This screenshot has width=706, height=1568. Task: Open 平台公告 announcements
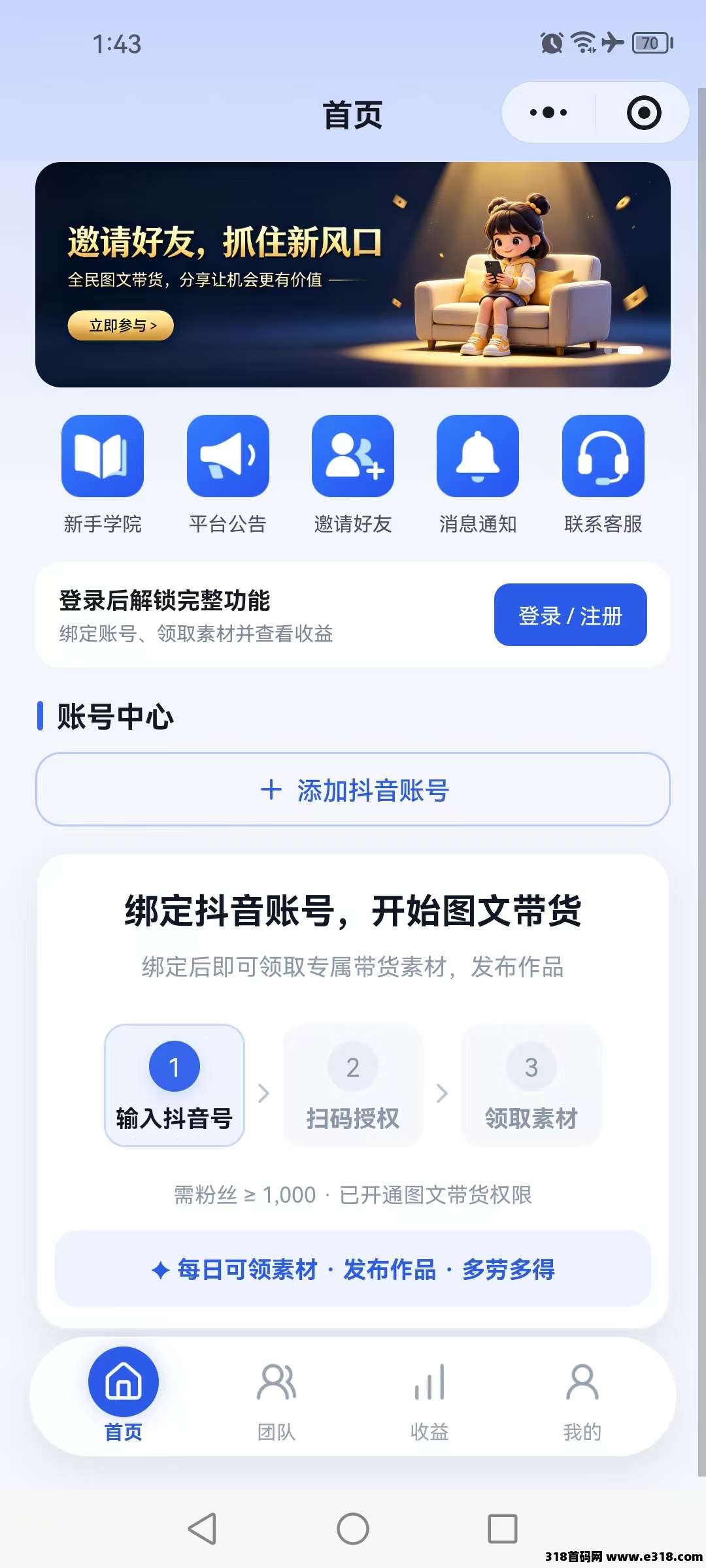click(227, 474)
